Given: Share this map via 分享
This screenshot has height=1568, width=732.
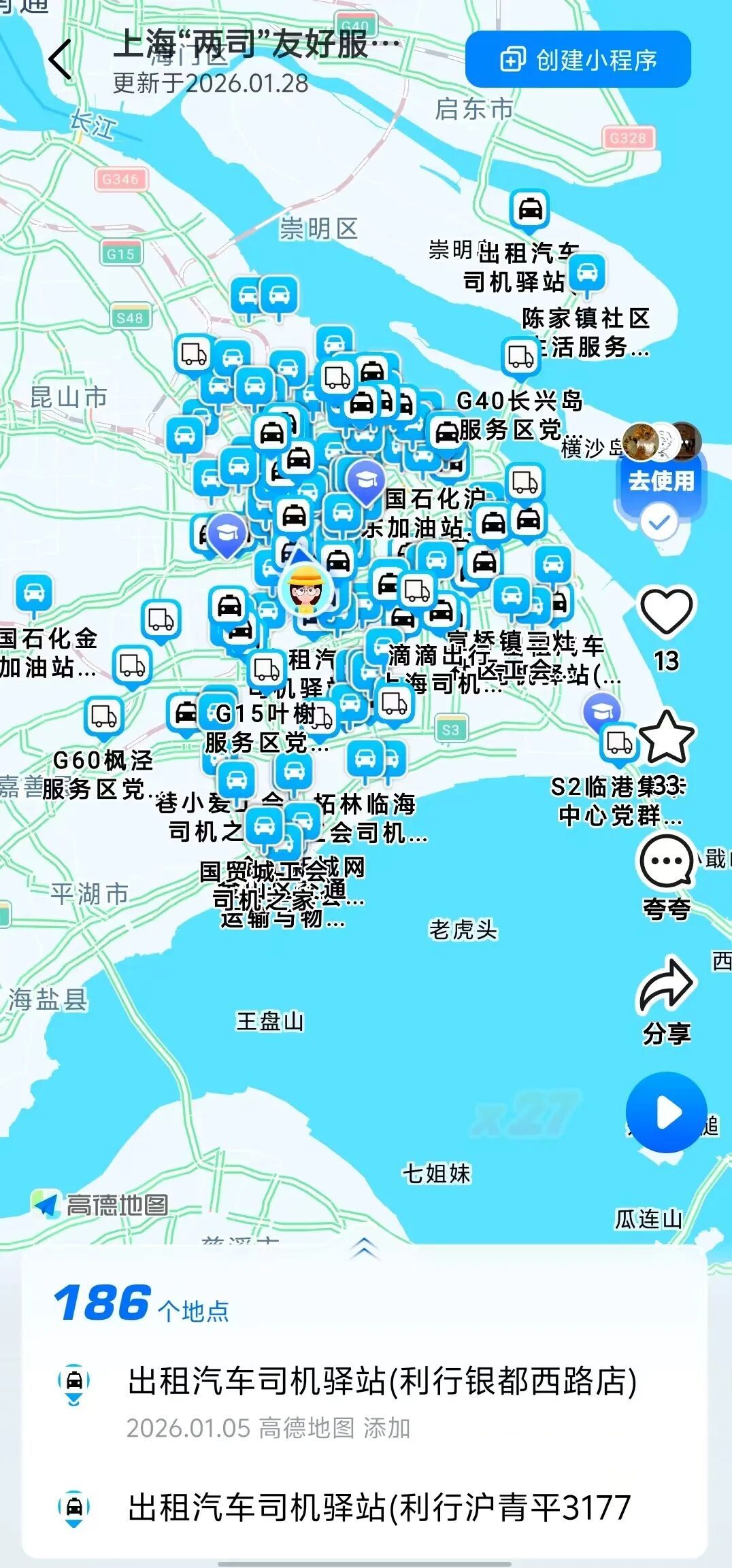Looking at the screenshot, I should point(666,985).
